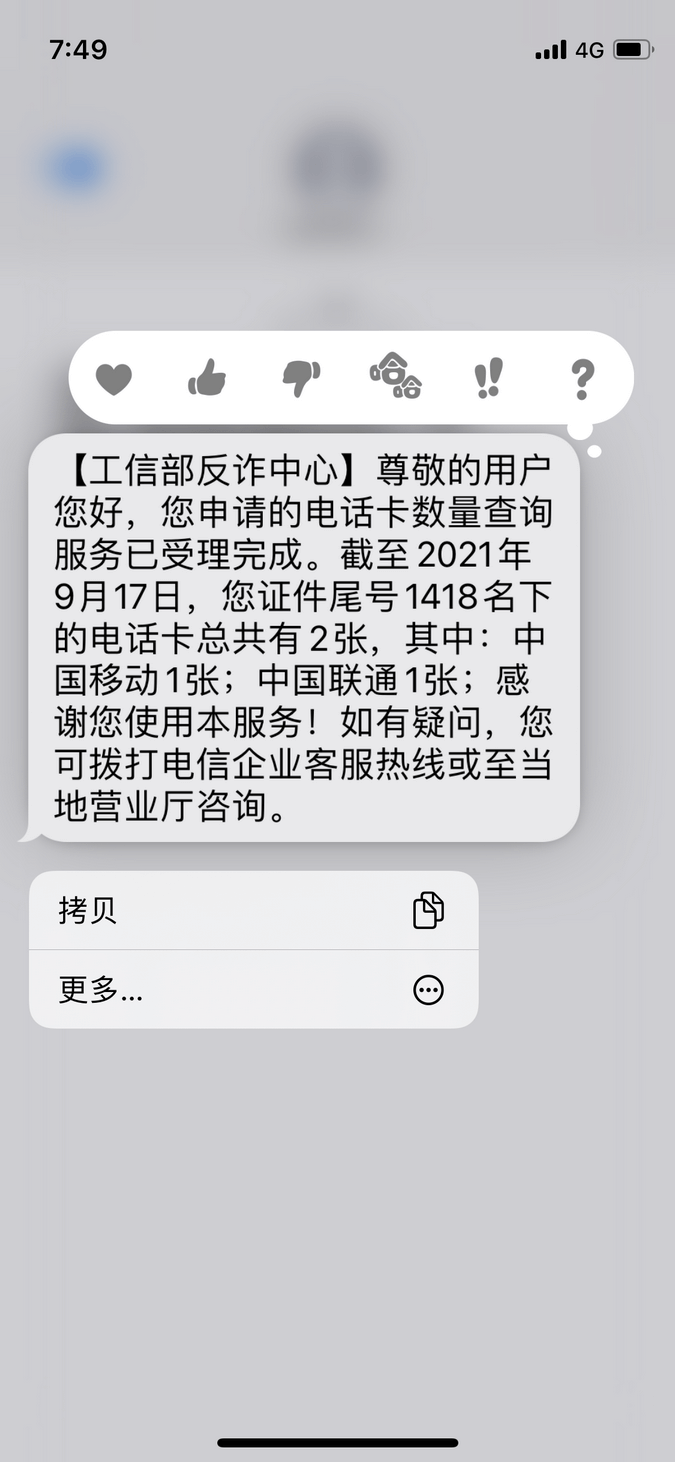Viewport: 675px width, 1462px height.
Task: React with the thumbs down tapback
Action: pyautogui.click(x=301, y=379)
